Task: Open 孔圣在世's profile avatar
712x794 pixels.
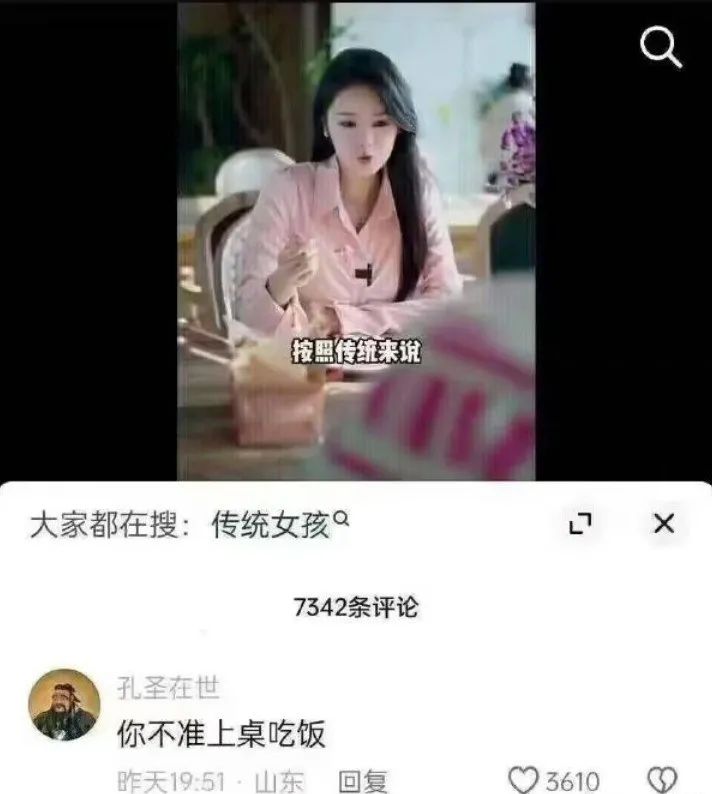Action: point(64,705)
